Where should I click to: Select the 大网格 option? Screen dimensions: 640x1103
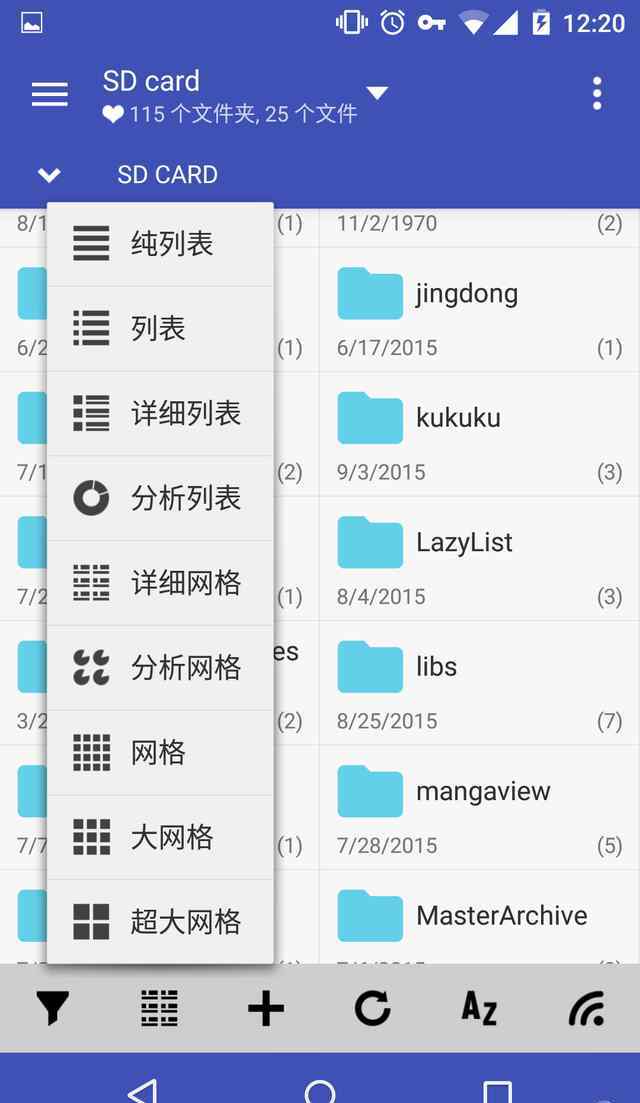tap(160, 836)
